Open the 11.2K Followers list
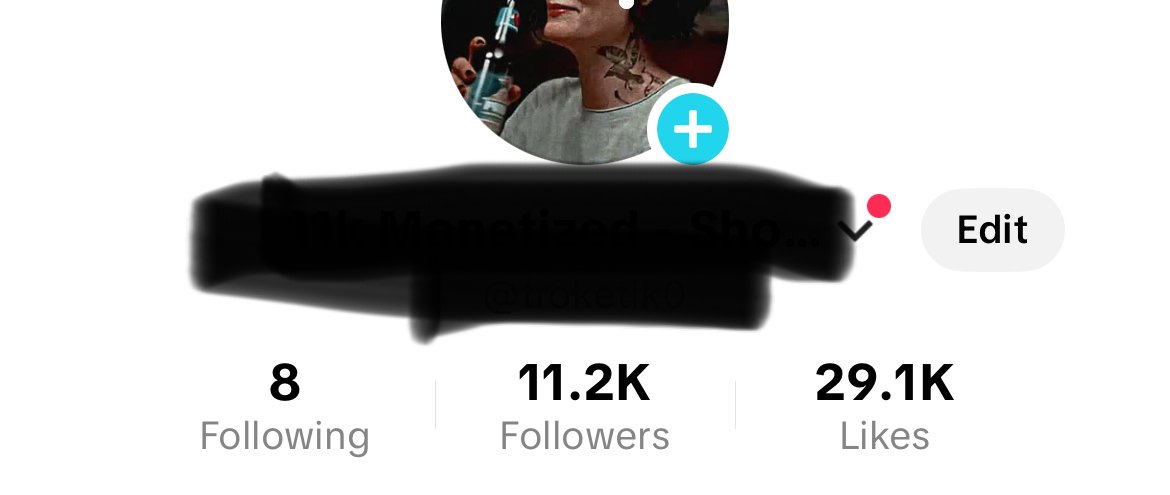This screenshot has height=495, width=1170. click(585, 408)
